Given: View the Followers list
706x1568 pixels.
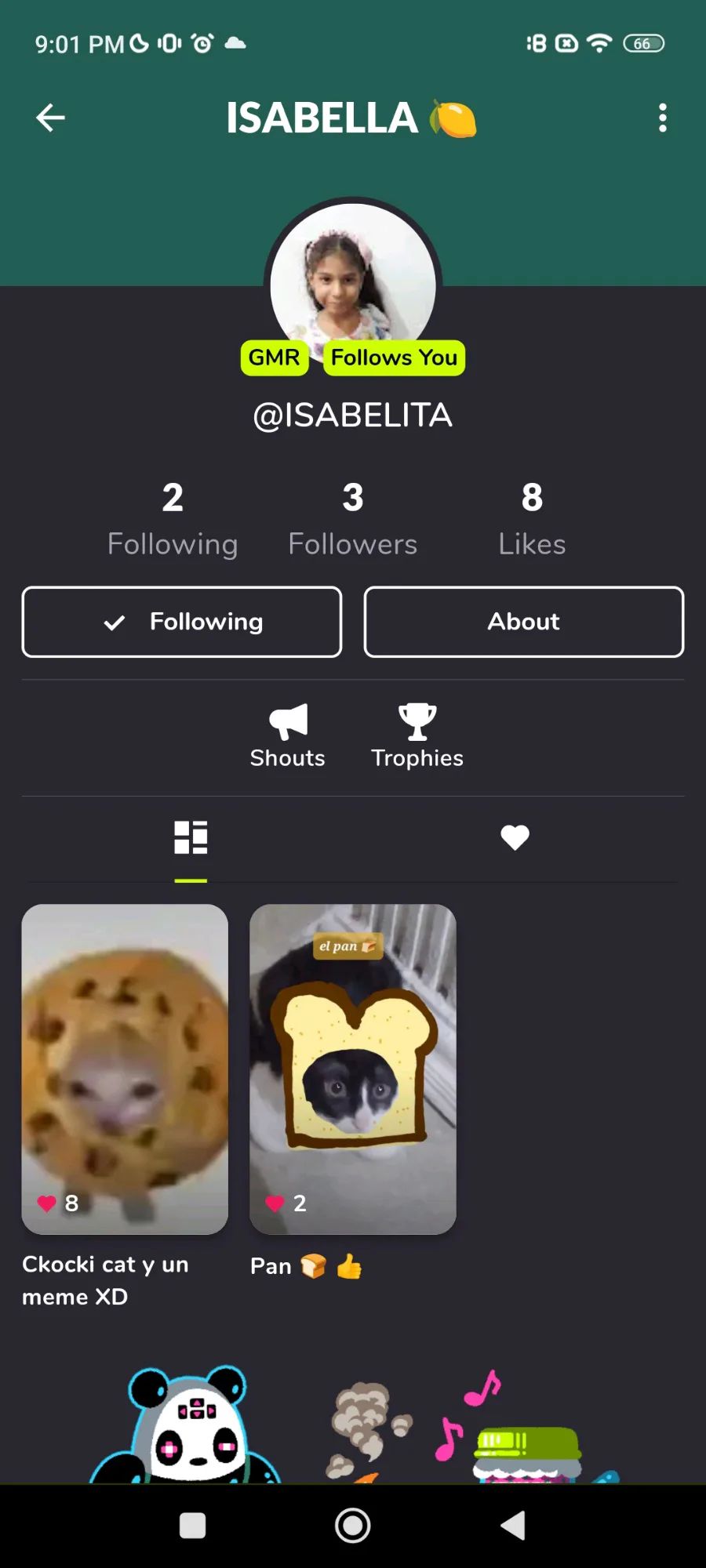Looking at the screenshot, I should [x=353, y=519].
